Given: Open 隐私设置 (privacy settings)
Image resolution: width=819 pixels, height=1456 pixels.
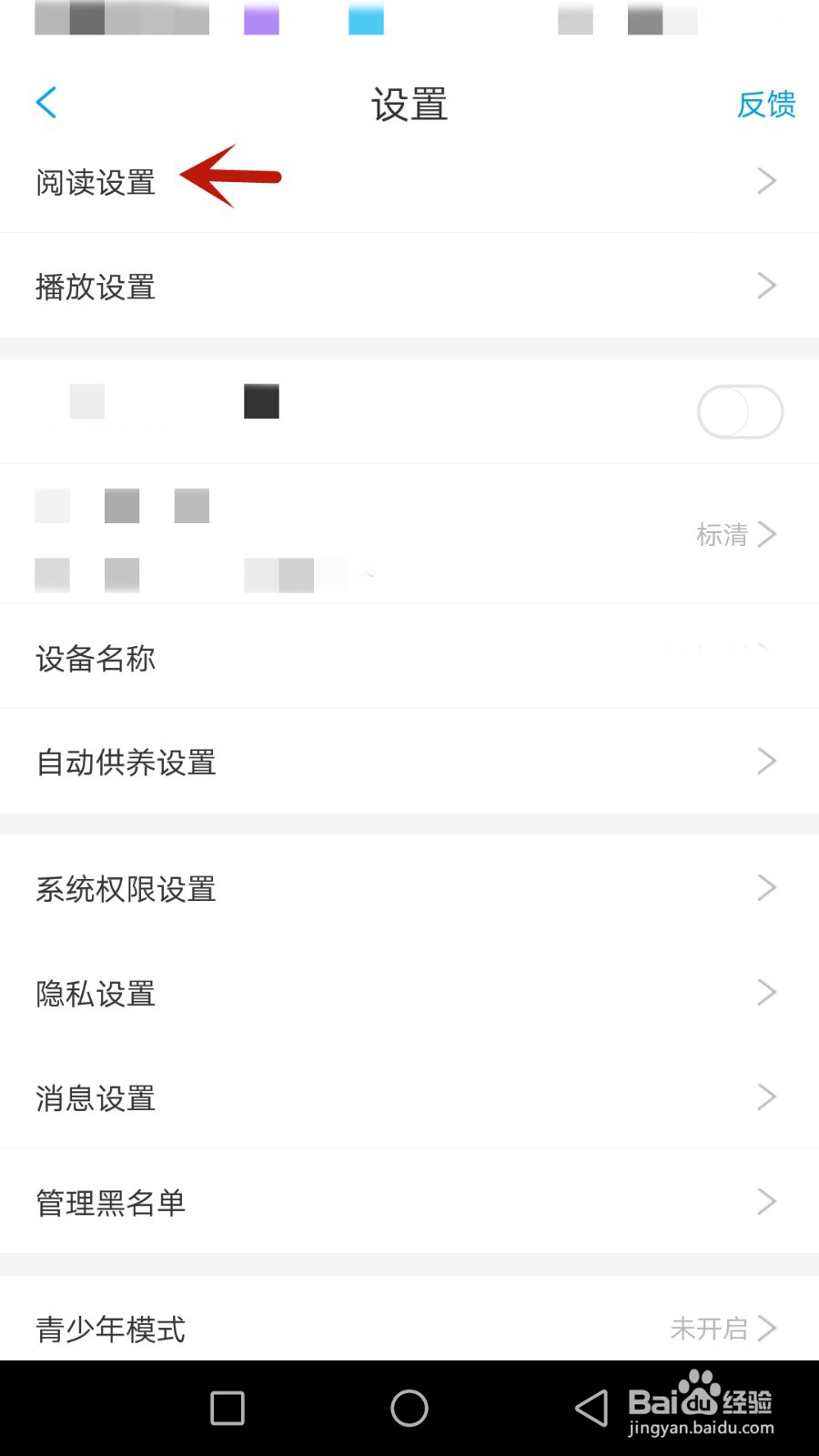Looking at the screenshot, I should click(96, 993).
